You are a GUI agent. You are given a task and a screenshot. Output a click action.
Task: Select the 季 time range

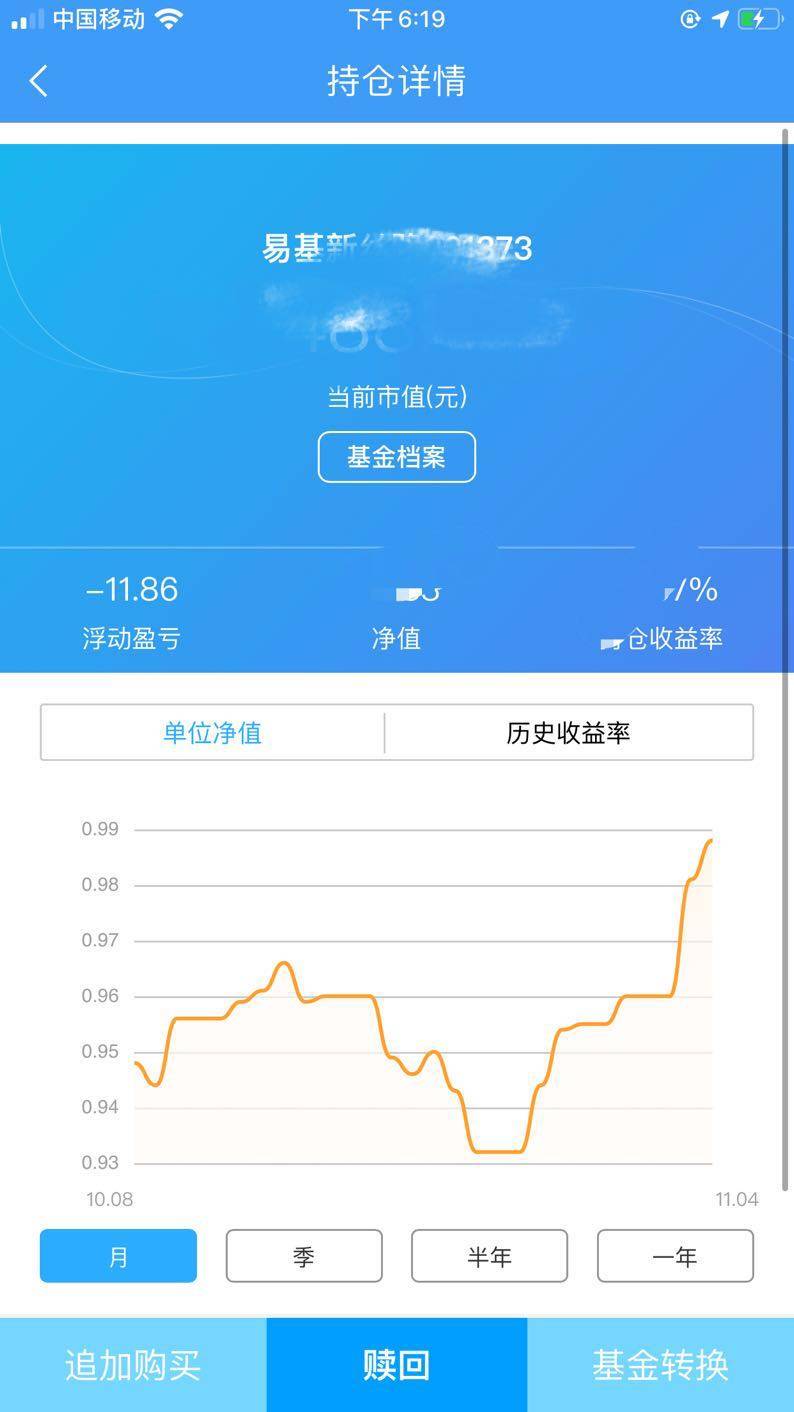(304, 1256)
